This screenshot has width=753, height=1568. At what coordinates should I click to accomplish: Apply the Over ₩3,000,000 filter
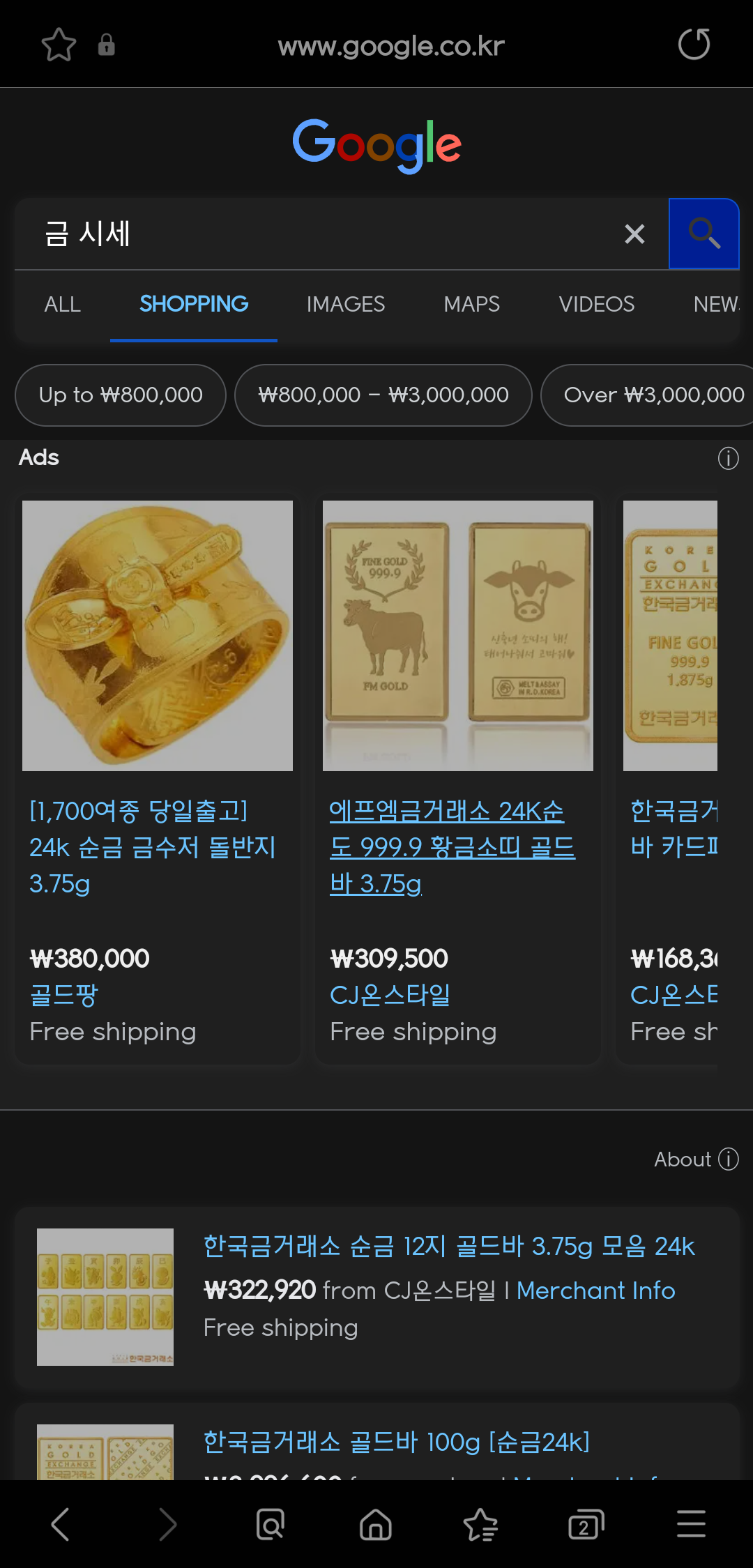pyautogui.click(x=653, y=395)
